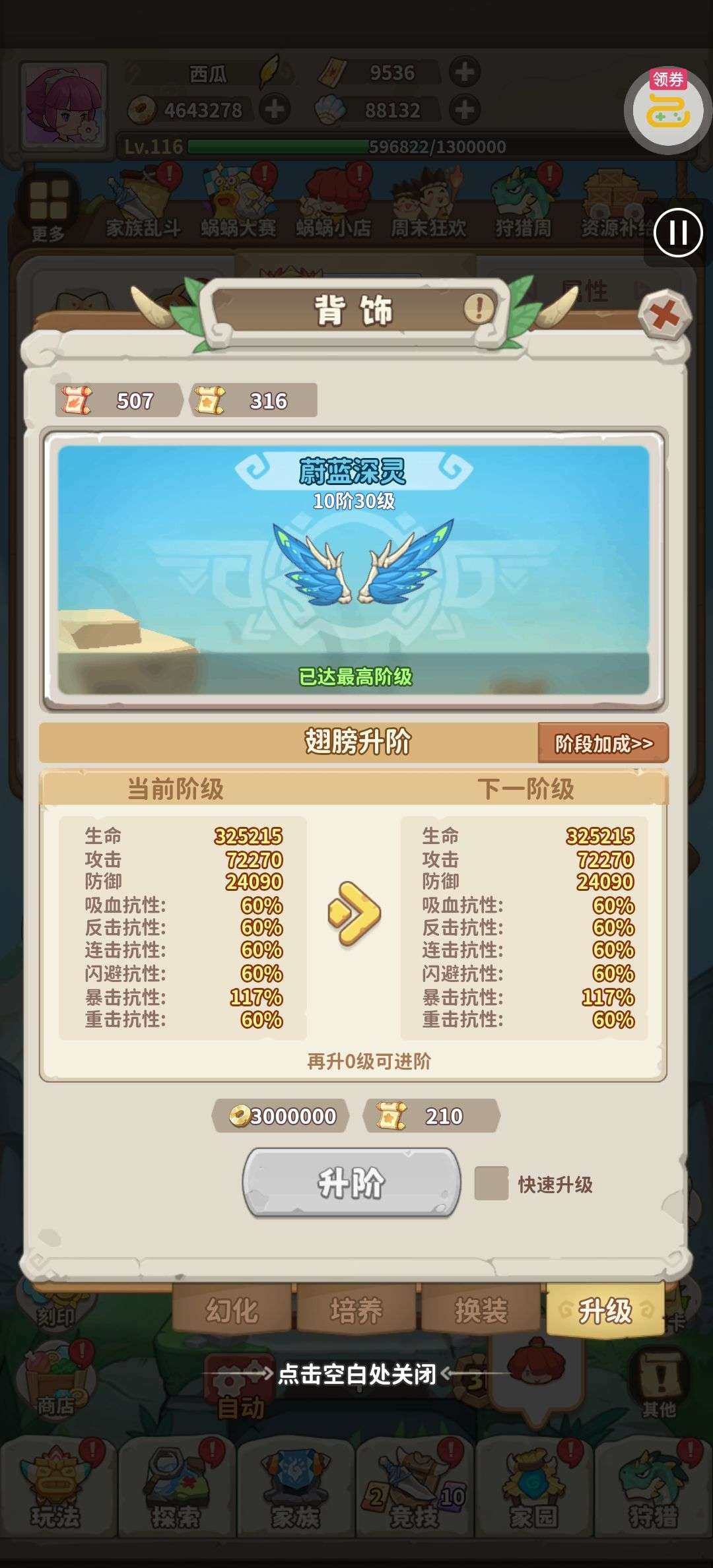Switch to the 幻化 tab

tap(232, 1310)
